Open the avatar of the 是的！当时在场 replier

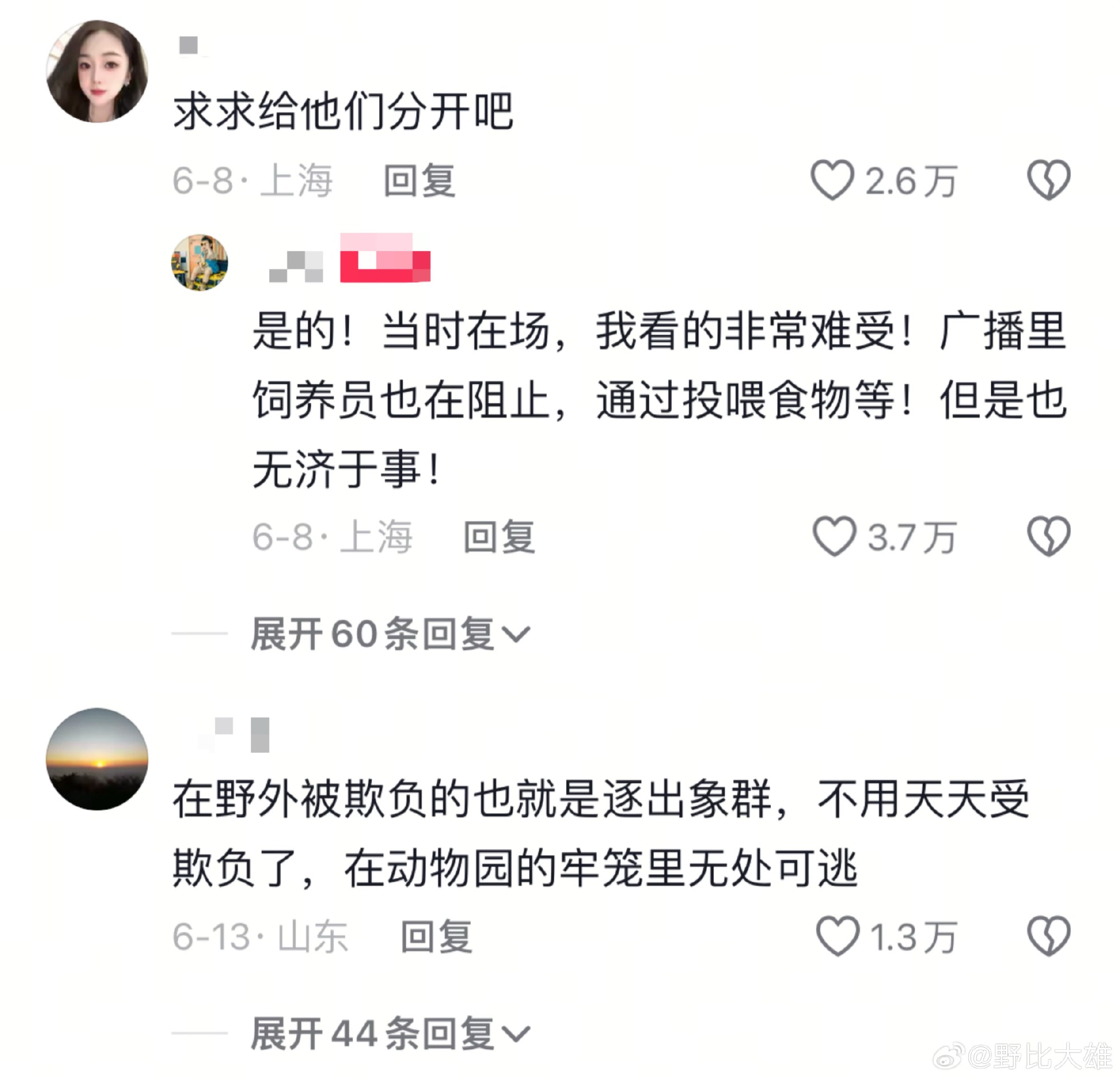point(200,262)
